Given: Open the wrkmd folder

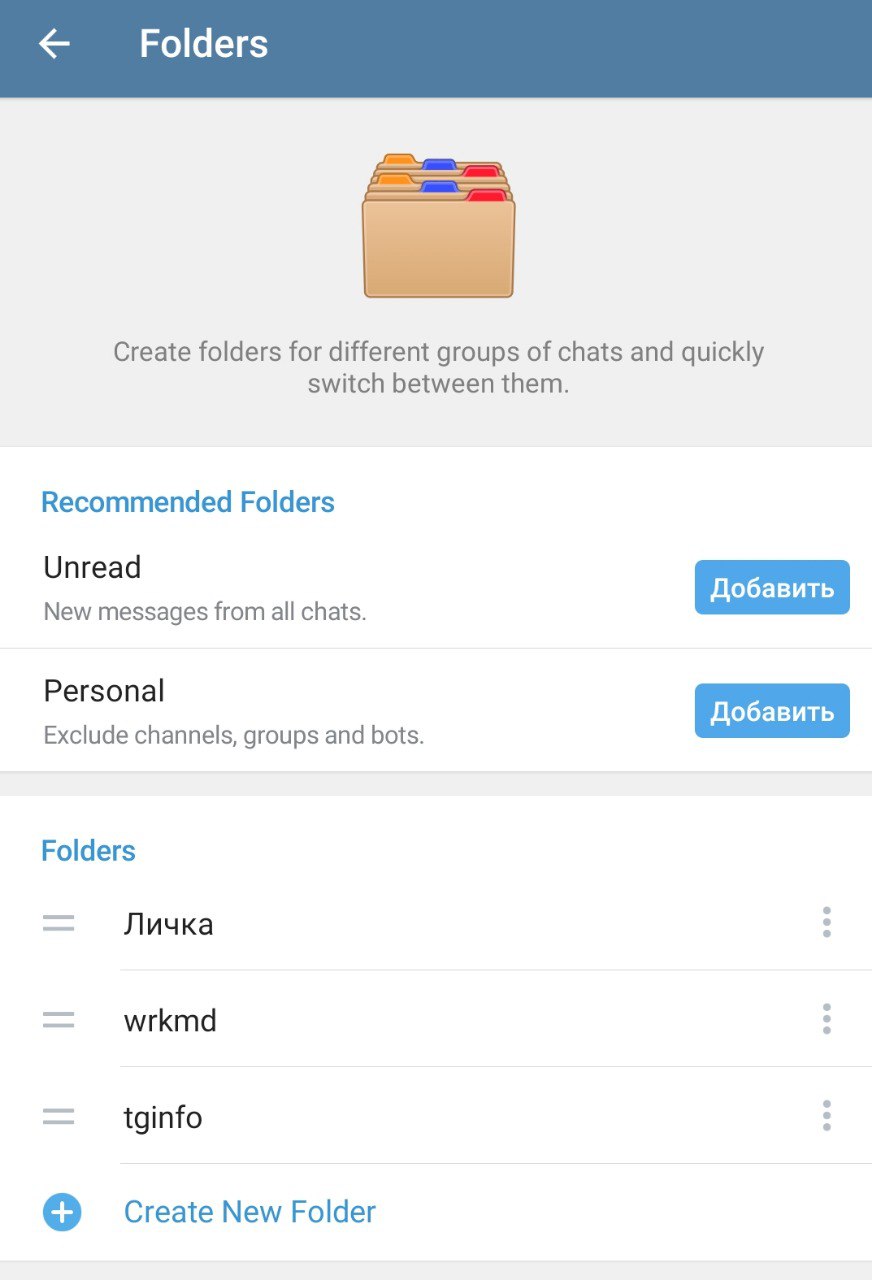Looking at the screenshot, I should (170, 1021).
